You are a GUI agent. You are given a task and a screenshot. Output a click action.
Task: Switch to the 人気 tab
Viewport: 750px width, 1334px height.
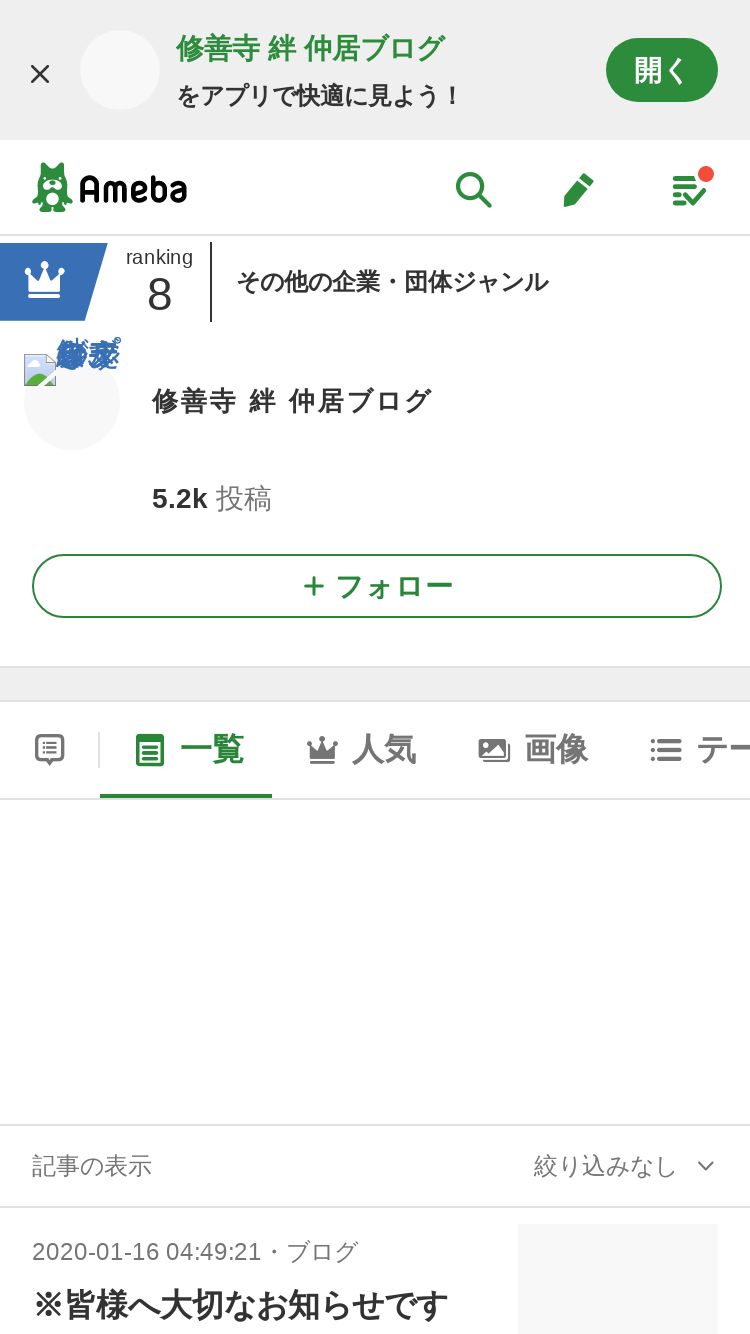click(x=361, y=749)
